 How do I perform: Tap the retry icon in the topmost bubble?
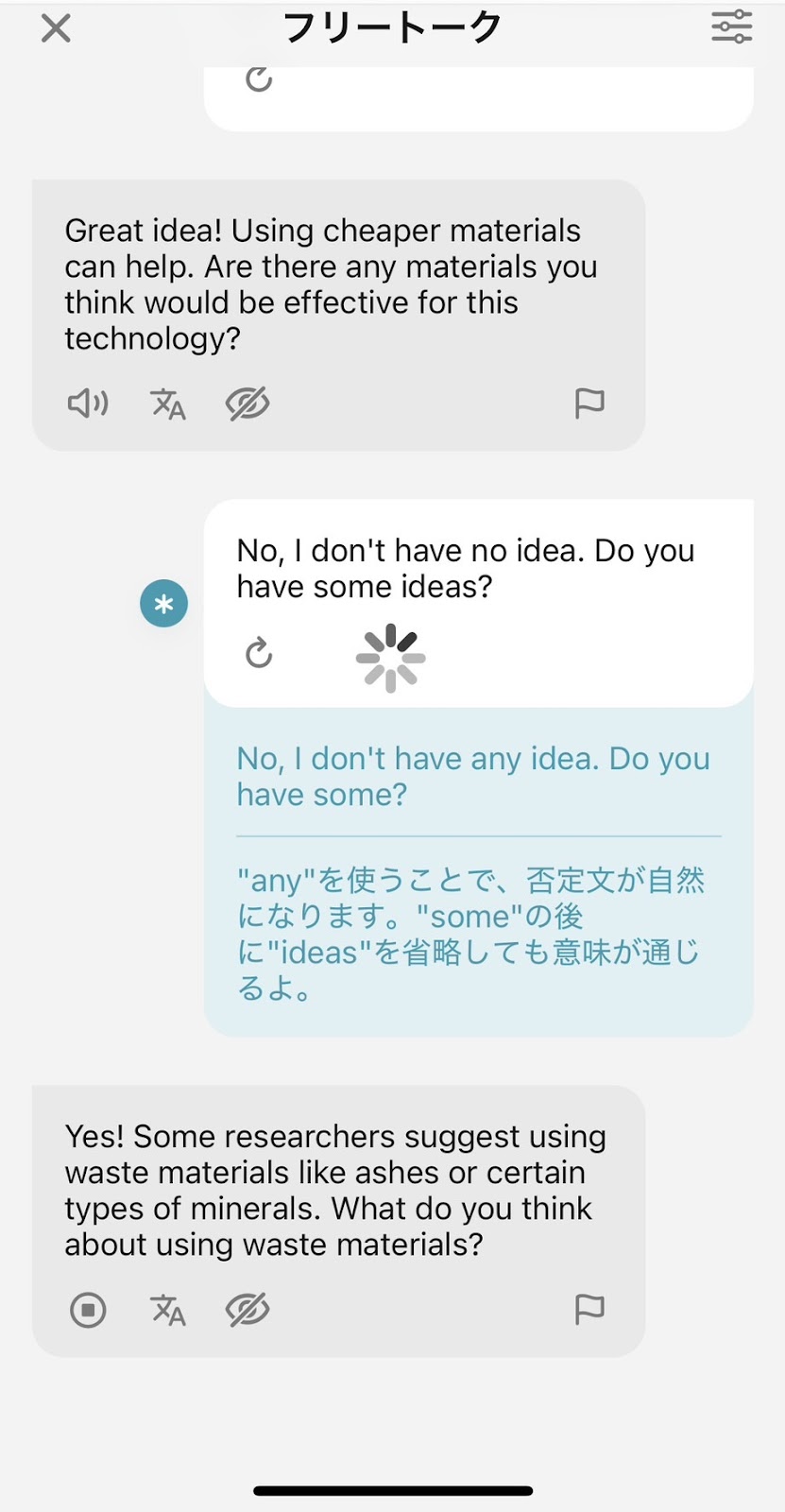click(x=259, y=79)
